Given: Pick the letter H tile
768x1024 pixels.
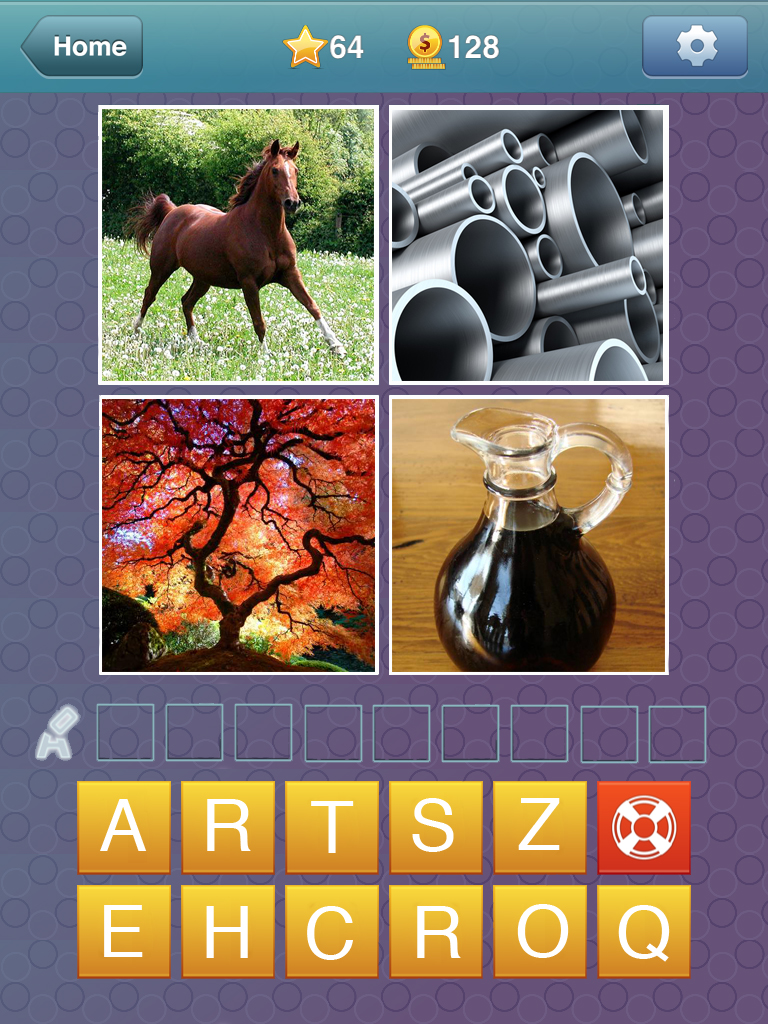Looking at the screenshot, I should [x=228, y=932].
